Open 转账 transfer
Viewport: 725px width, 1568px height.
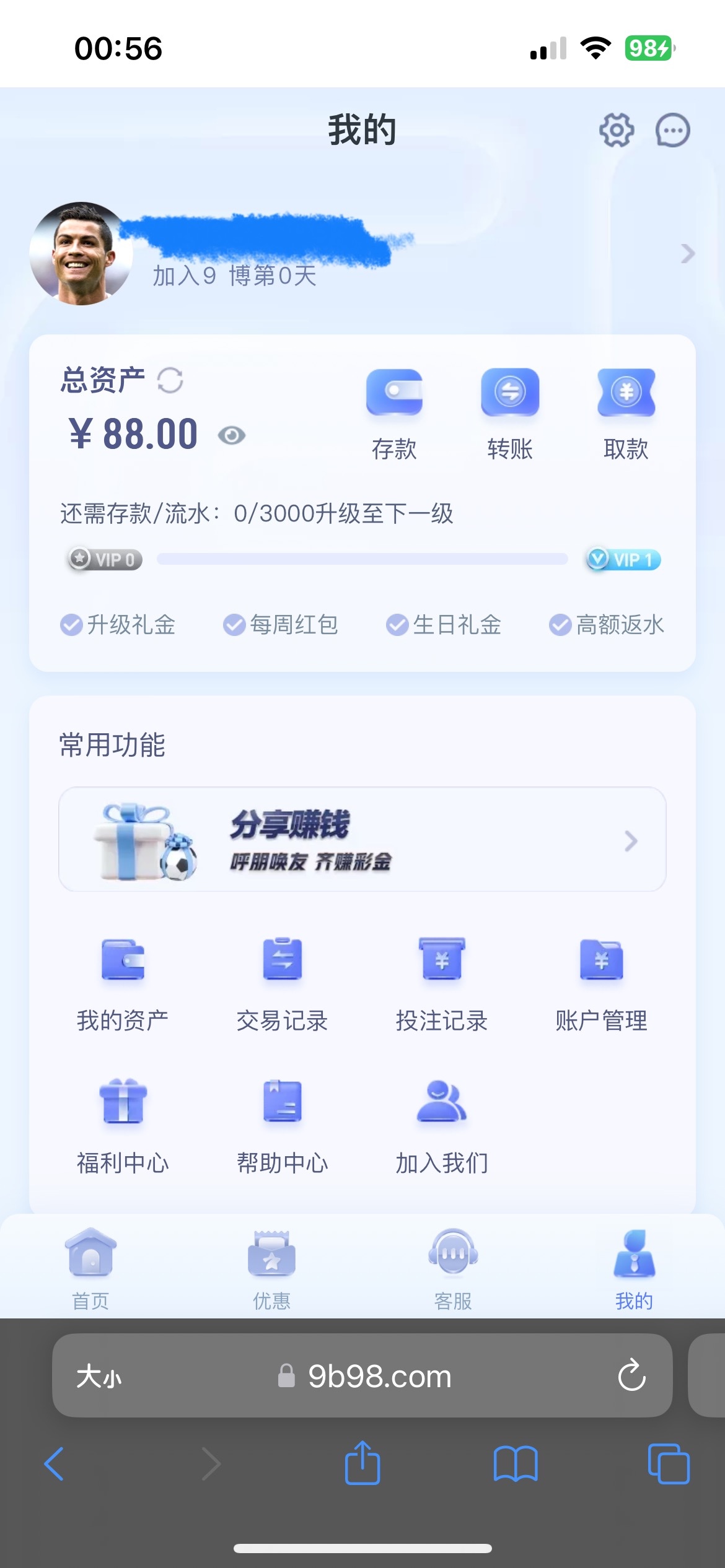coord(510,413)
